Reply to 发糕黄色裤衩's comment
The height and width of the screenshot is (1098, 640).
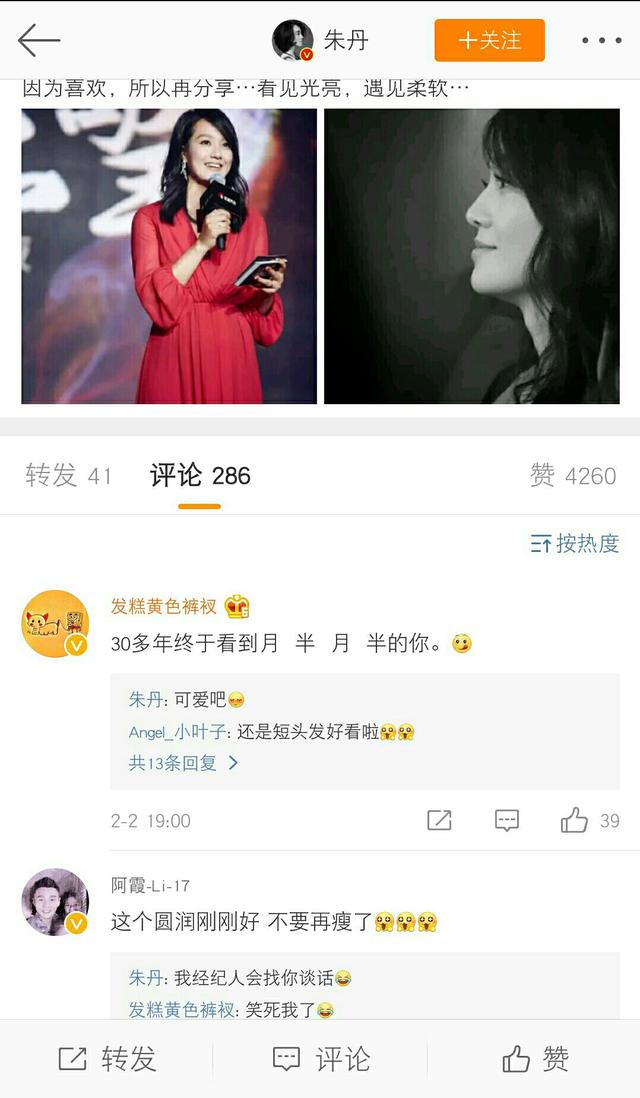click(x=507, y=821)
